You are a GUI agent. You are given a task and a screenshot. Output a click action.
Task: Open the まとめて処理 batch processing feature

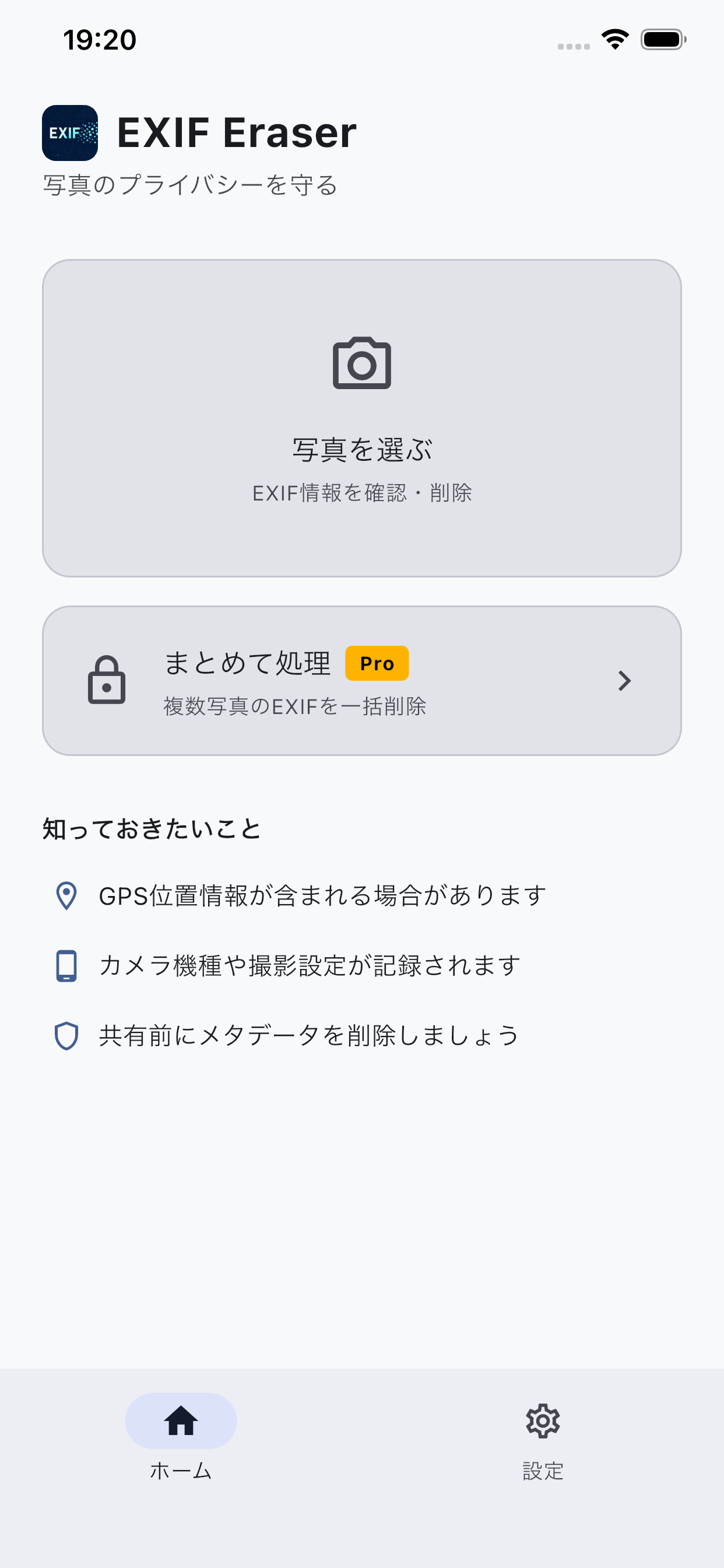point(361,681)
